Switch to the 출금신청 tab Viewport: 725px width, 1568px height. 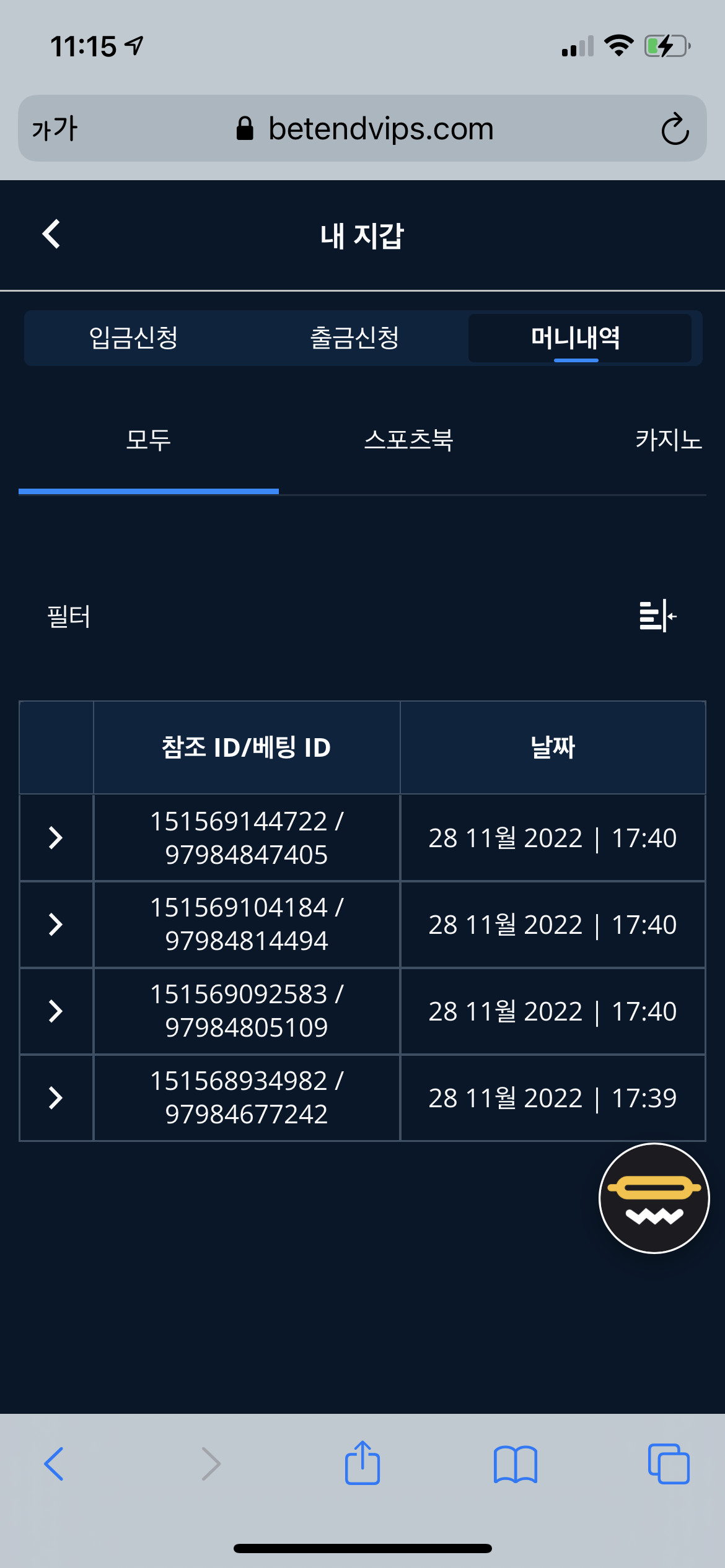(x=354, y=338)
